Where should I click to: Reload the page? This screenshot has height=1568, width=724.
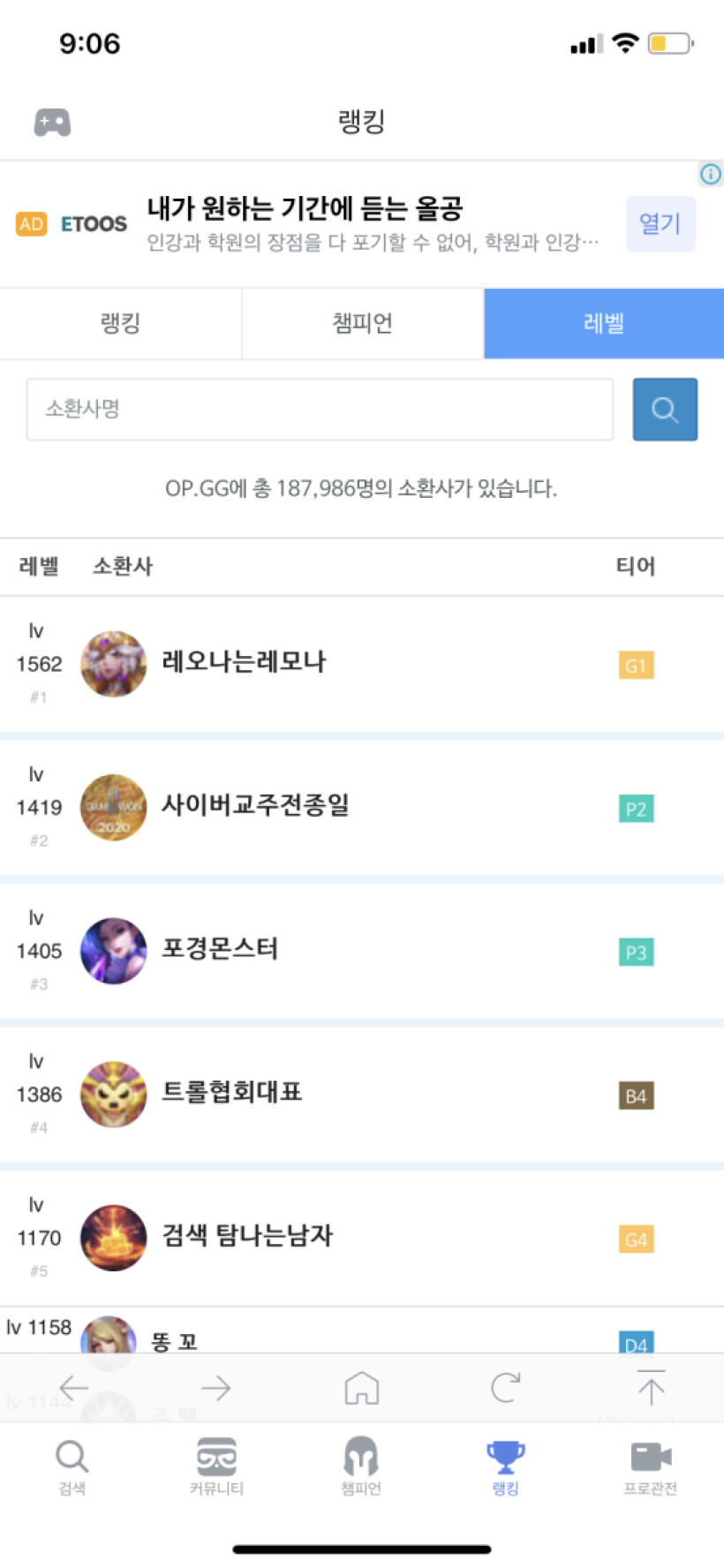coord(506,1388)
